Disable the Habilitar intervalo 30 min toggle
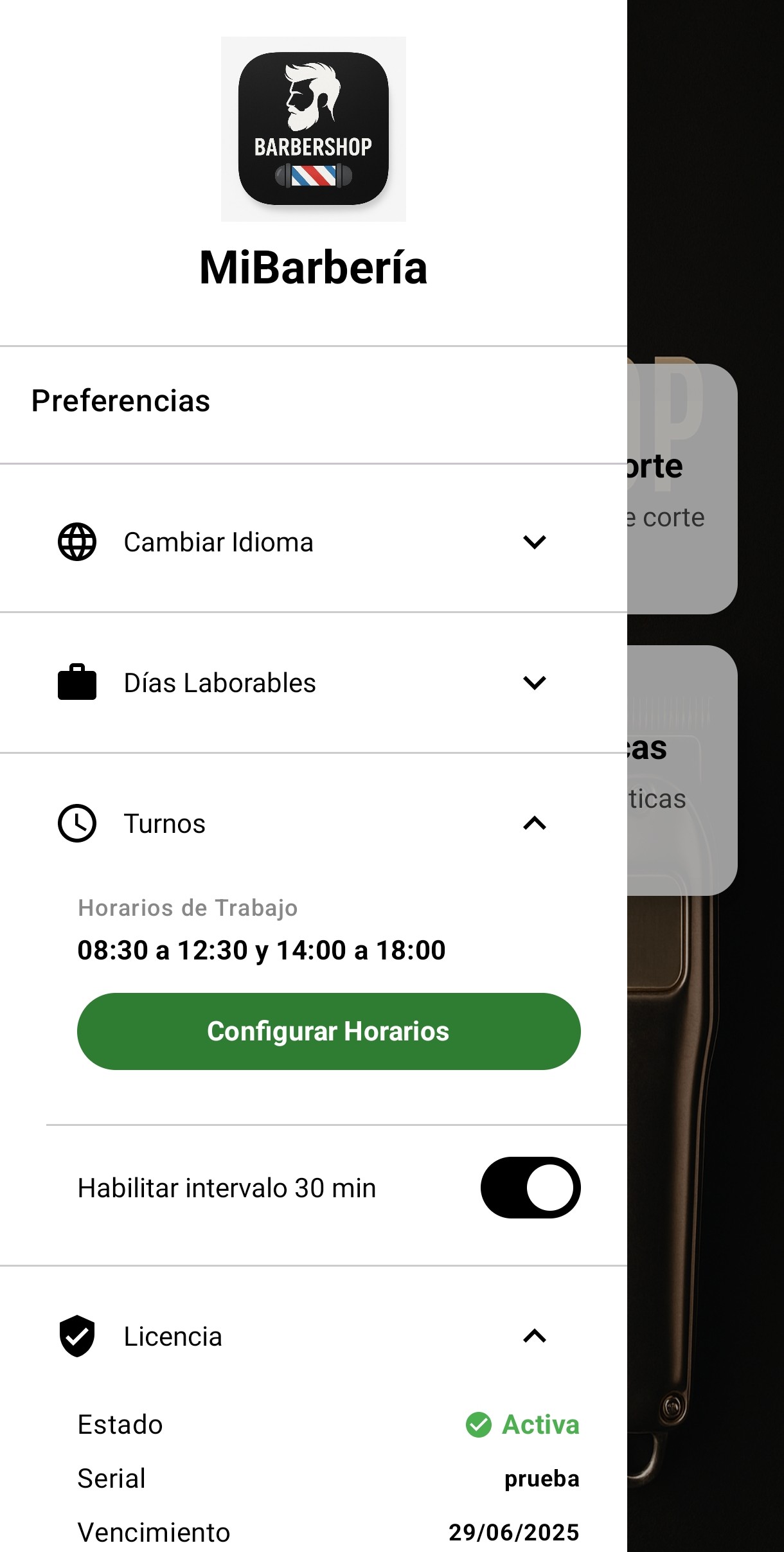784x1552 pixels. pyautogui.click(x=531, y=1188)
